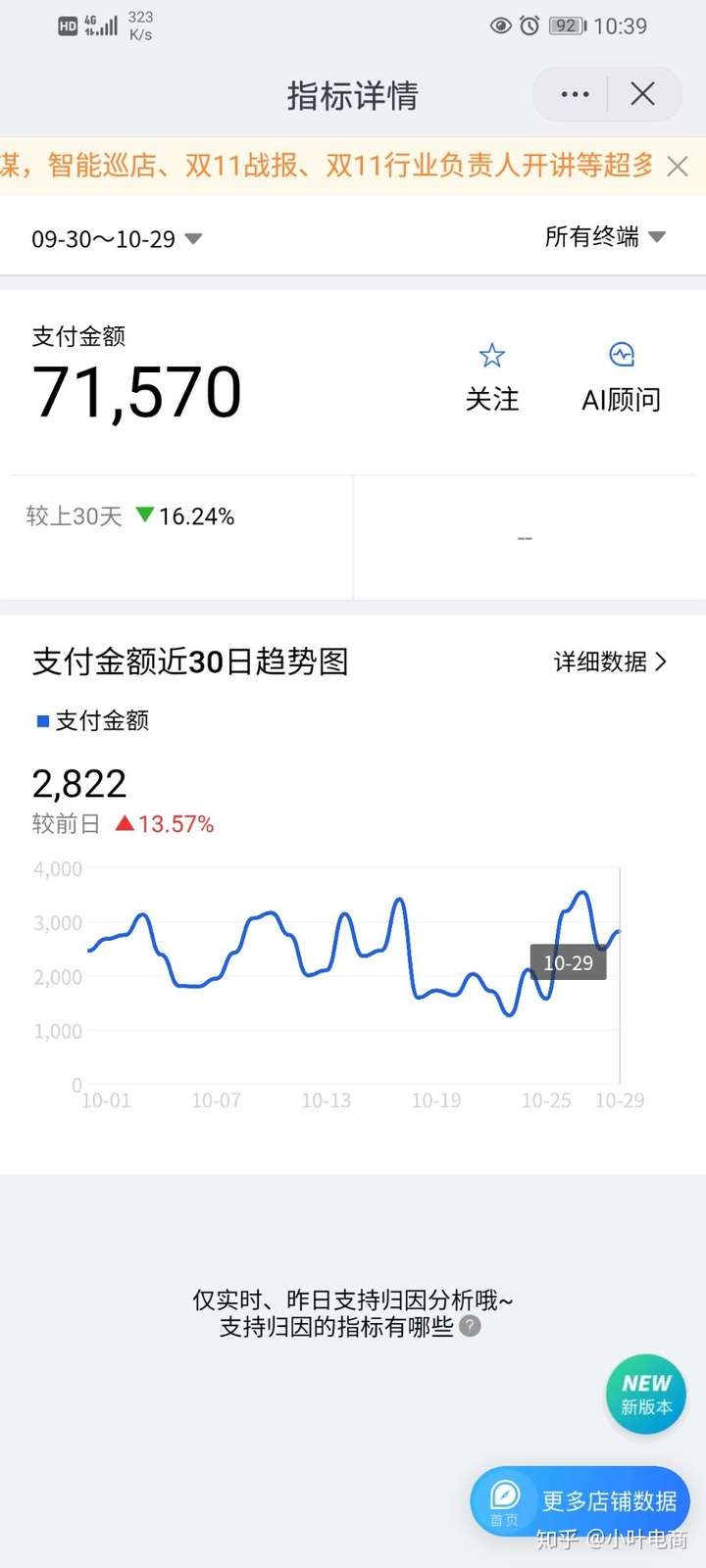Tap the NEW 新版本 floating badge
The image size is (706, 1568).
[x=644, y=1394]
